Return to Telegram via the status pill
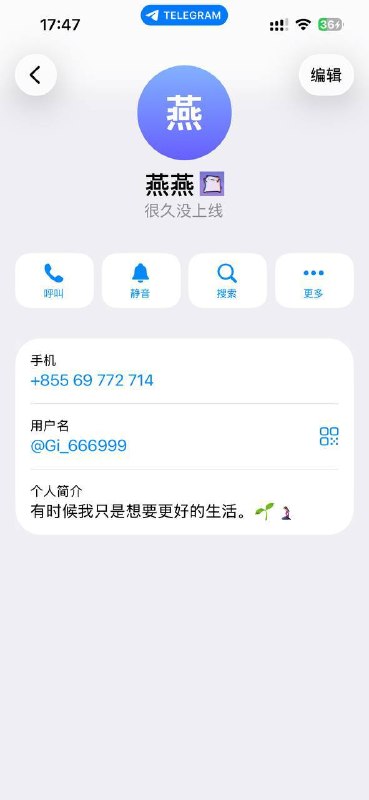Image resolution: width=369 pixels, height=800 pixels. (x=184, y=15)
